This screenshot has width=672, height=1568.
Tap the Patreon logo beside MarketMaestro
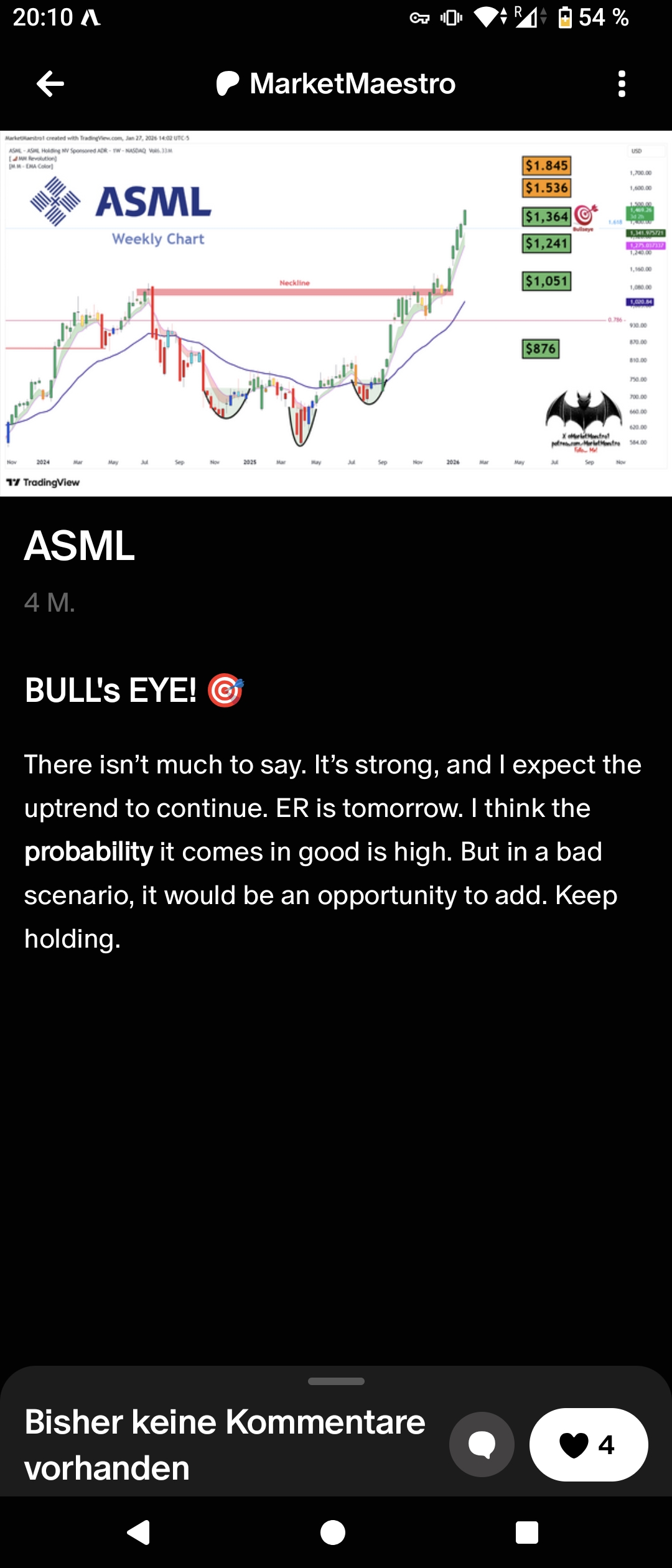[227, 83]
